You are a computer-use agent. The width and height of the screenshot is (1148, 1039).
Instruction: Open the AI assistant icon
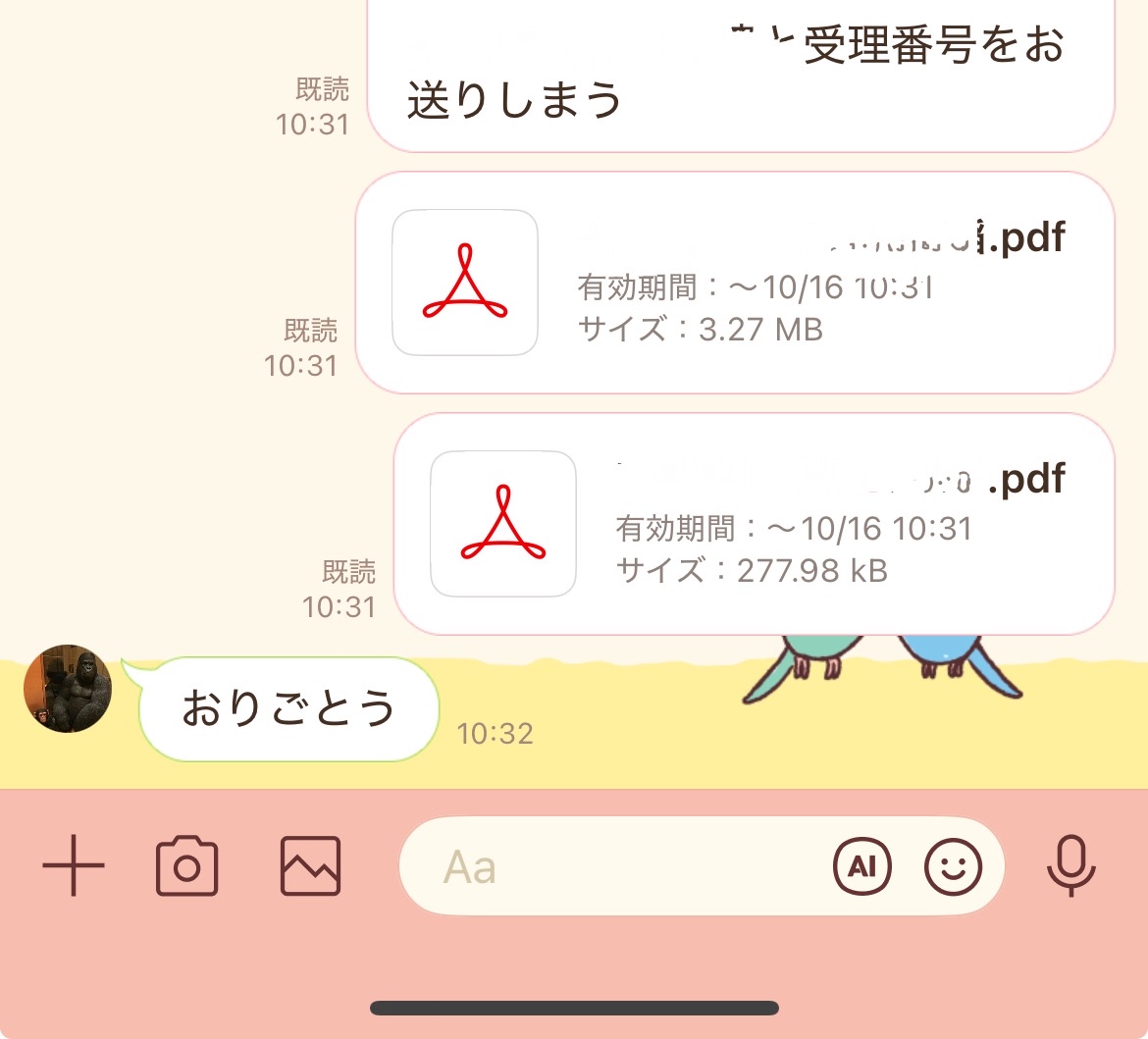[861, 866]
